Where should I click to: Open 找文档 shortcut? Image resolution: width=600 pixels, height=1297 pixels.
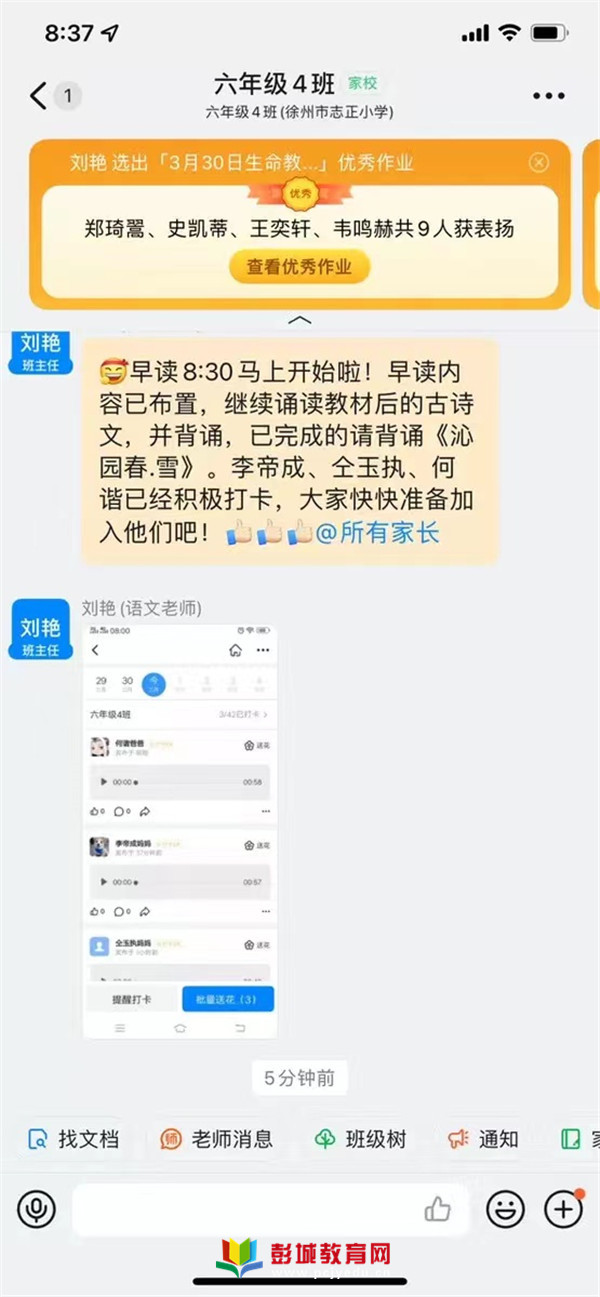point(76,1139)
